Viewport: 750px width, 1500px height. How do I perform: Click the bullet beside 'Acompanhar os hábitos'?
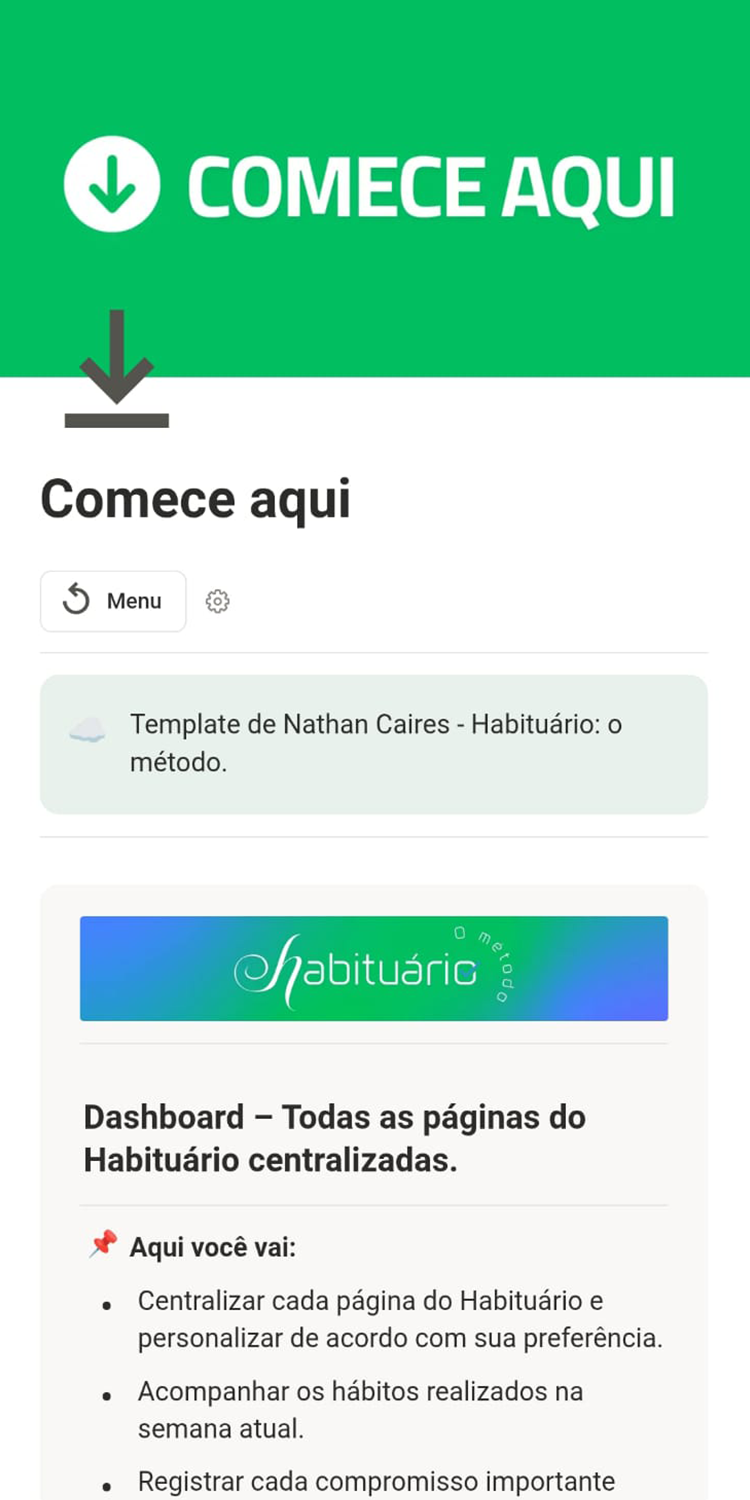(107, 1395)
